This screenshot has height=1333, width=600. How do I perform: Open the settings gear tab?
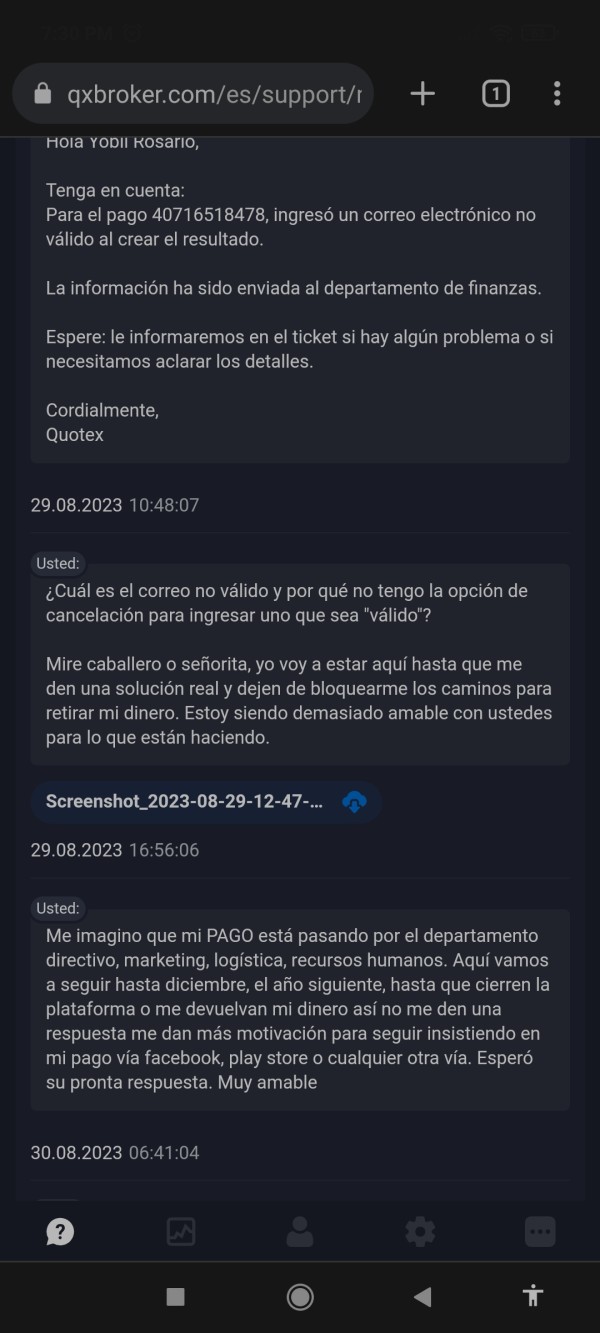pos(420,1231)
